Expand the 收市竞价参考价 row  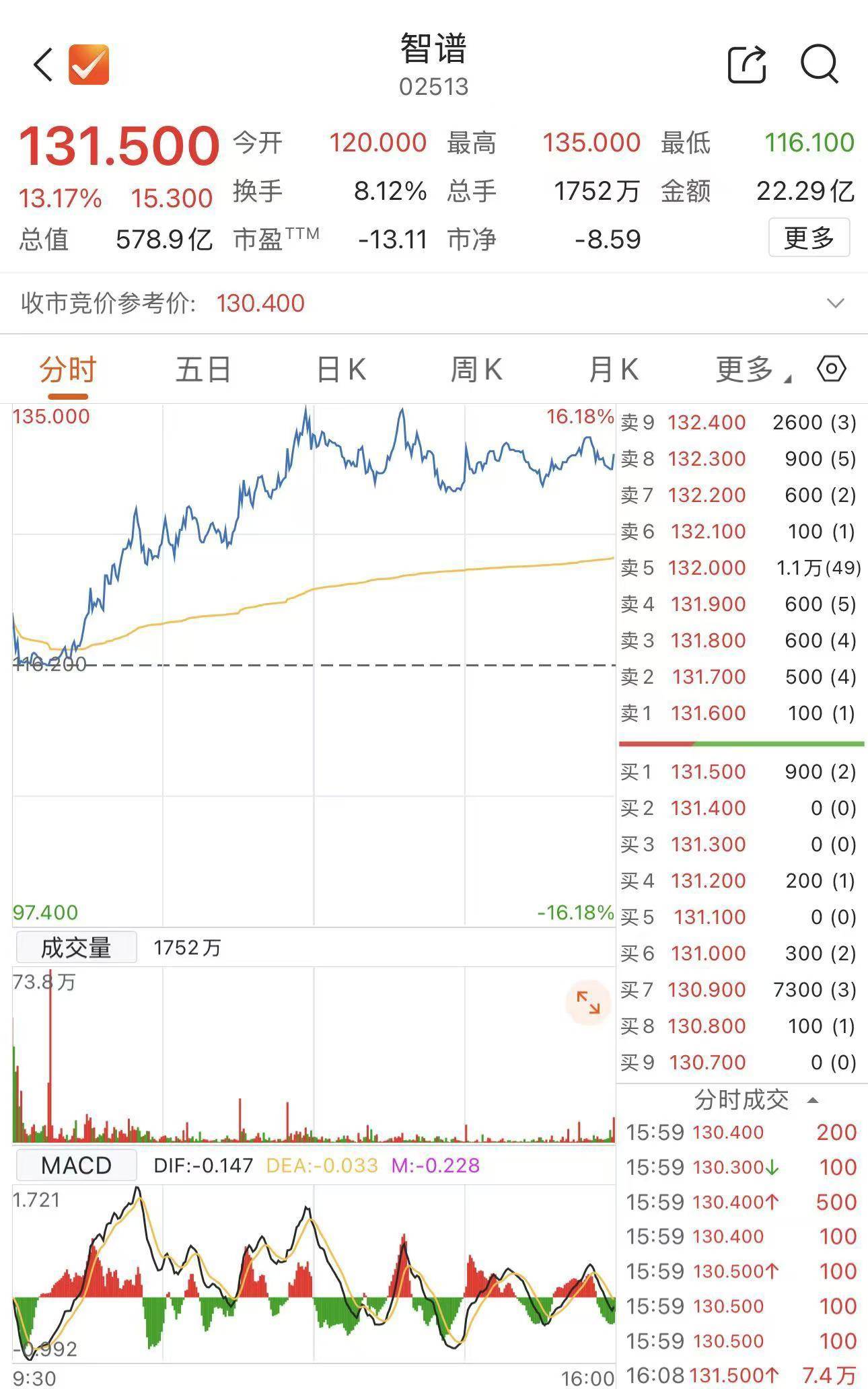[835, 303]
